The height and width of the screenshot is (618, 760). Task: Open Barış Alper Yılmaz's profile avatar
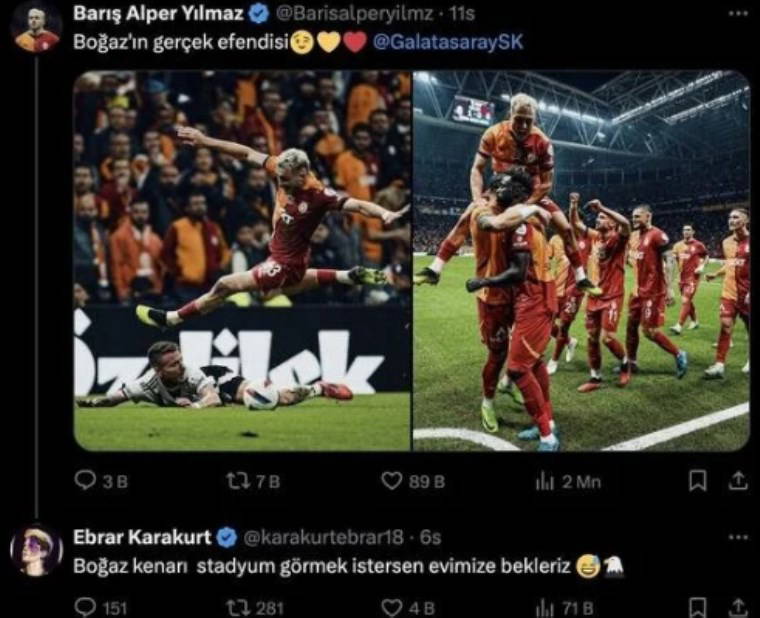click(x=36, y=27)
